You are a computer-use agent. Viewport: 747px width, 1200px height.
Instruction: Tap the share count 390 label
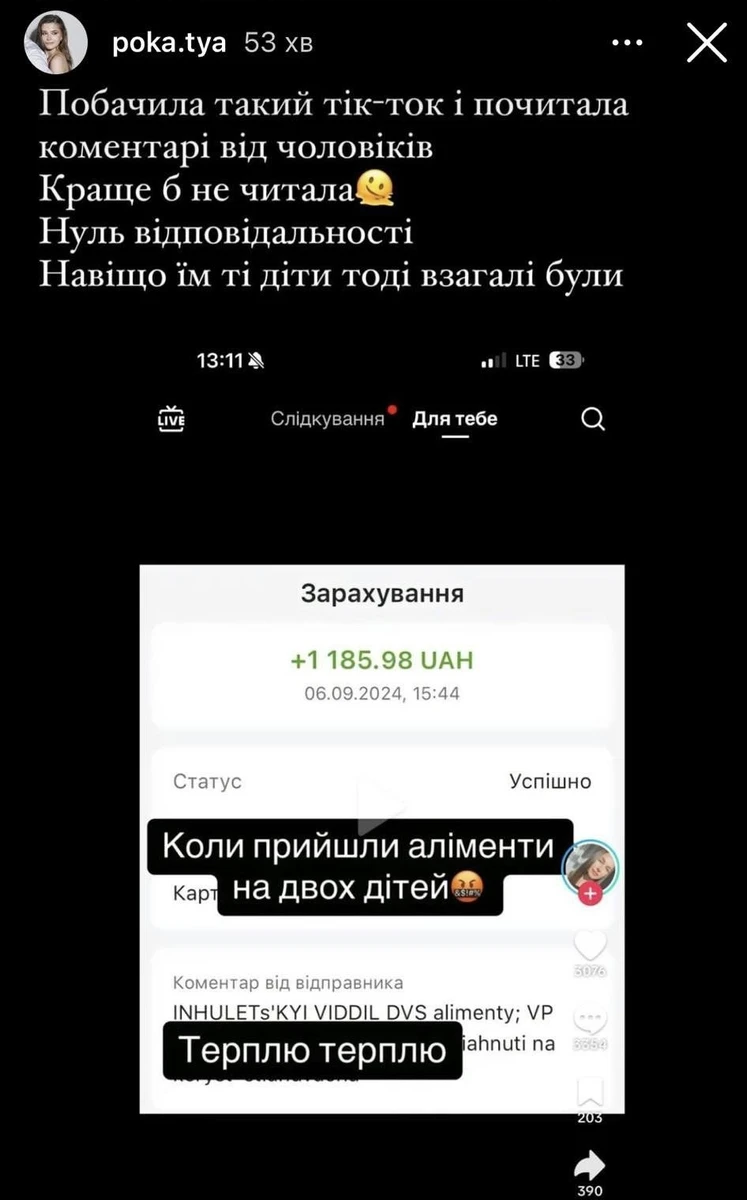[590, 1192]
